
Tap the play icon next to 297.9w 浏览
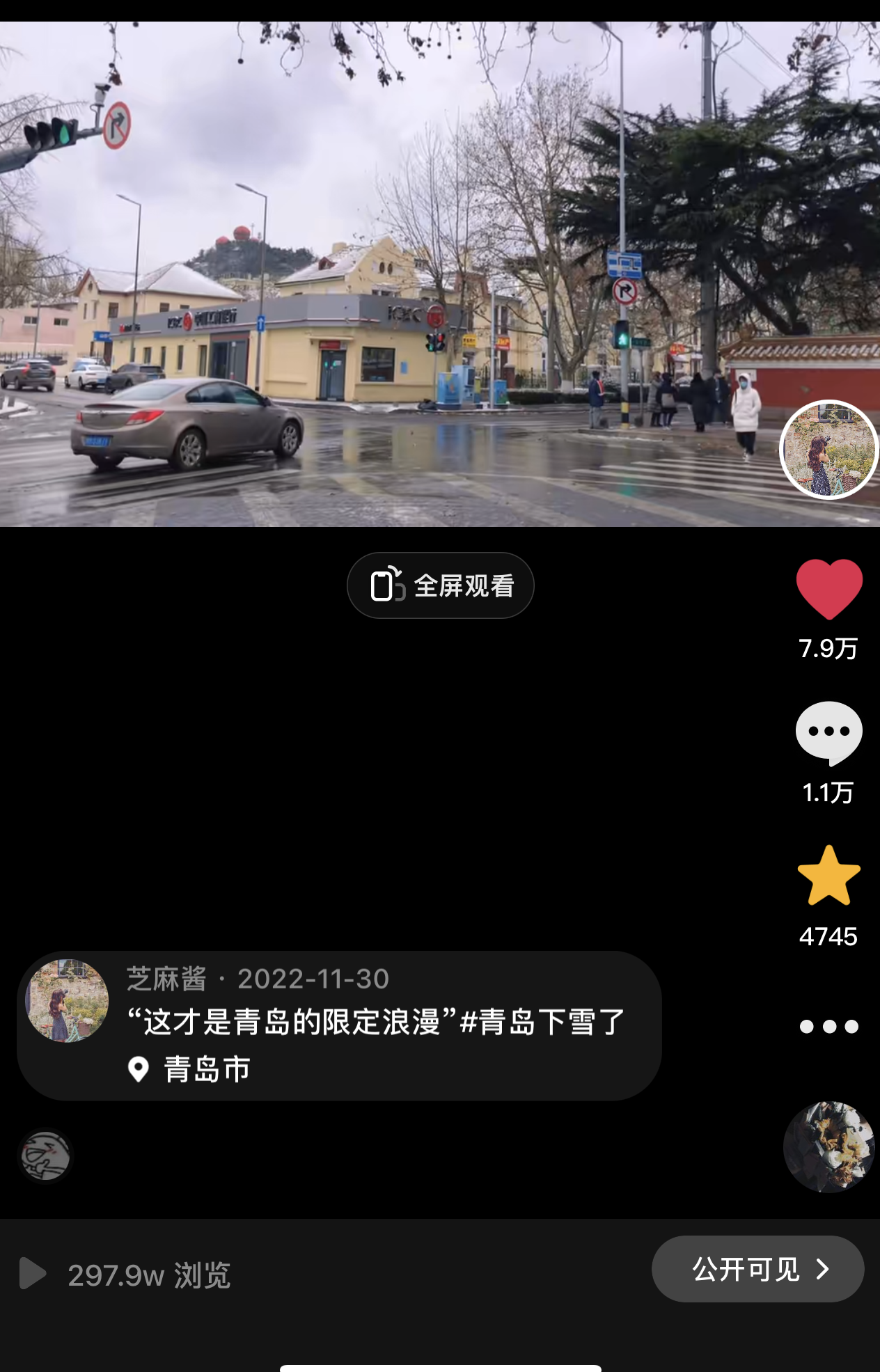(x=31, y=1274)
